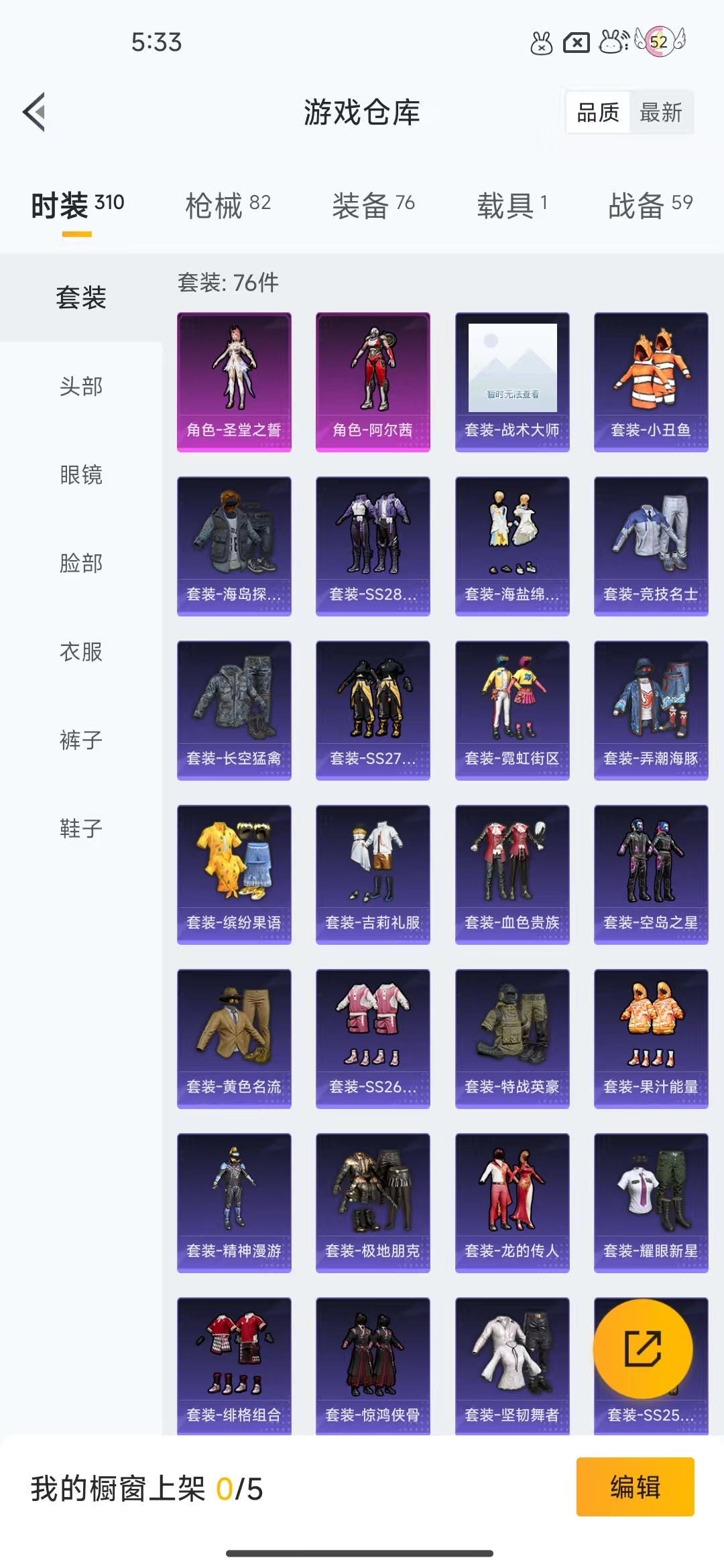Open the 装备 tab
724x1568 pixels.
click(x=373, y=204)
